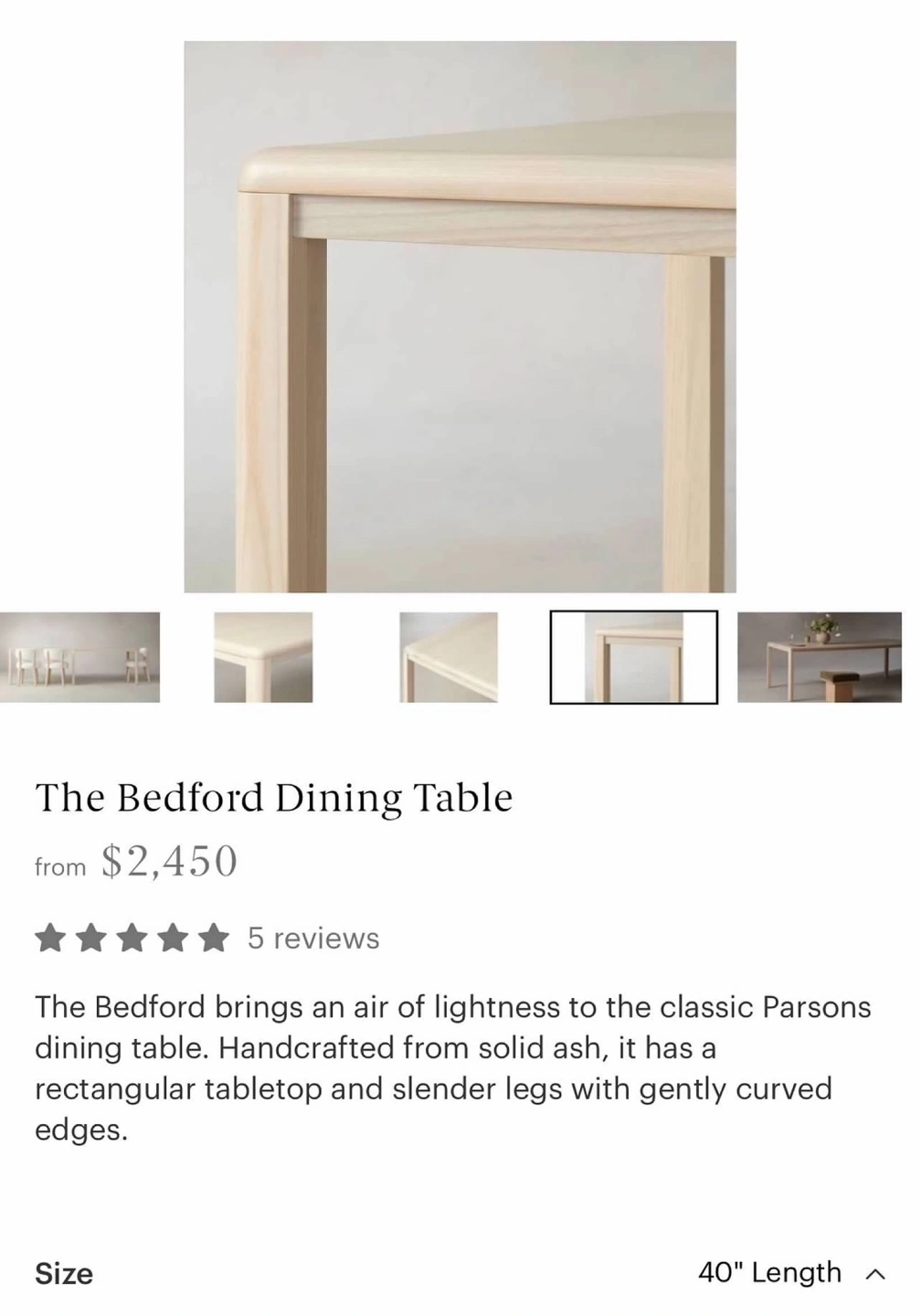The width and height of the screenshot is (921, 1316).
Task: Select thumbnail showing rounded tabletop corner
Action: click(263, 657)
